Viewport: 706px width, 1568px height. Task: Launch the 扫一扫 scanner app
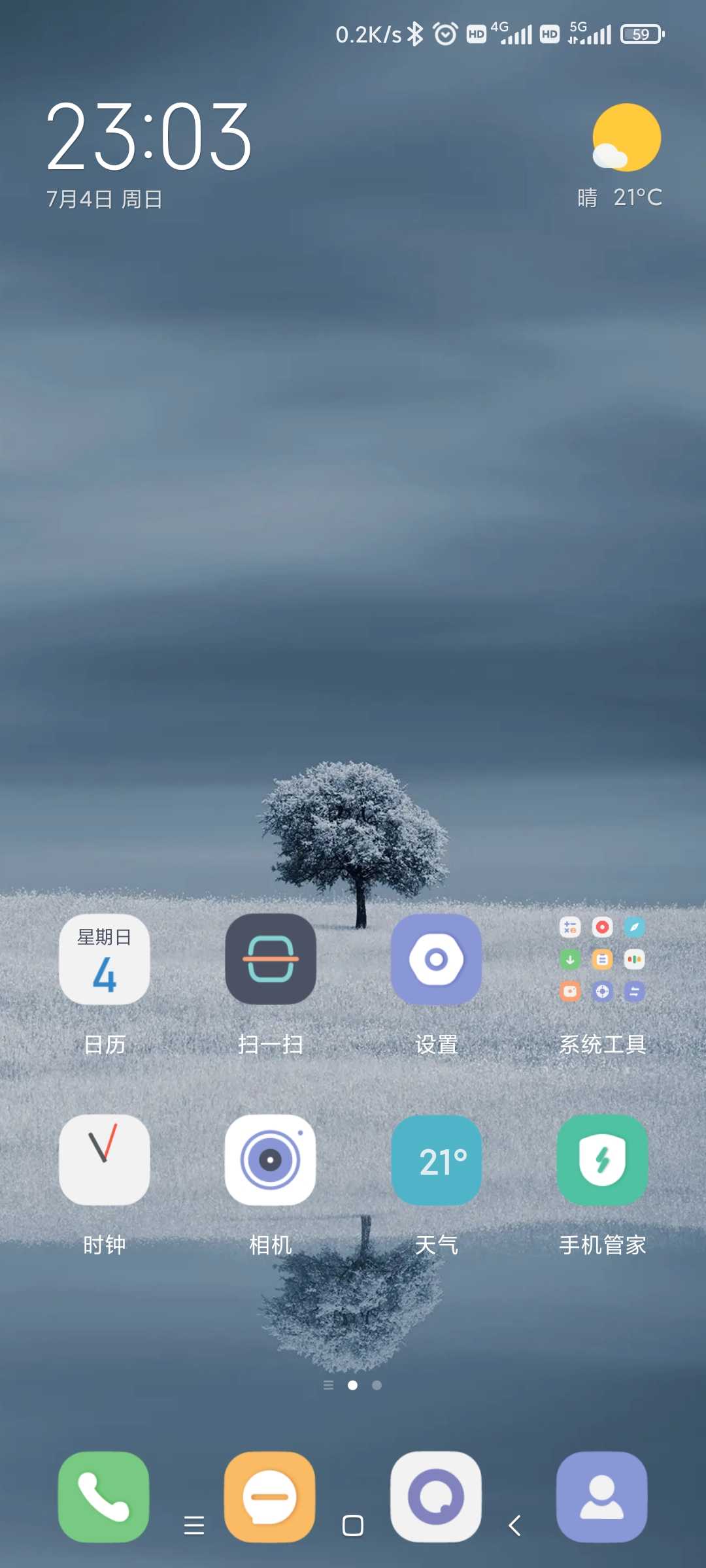pyautogui.click(x=271, y=959)
